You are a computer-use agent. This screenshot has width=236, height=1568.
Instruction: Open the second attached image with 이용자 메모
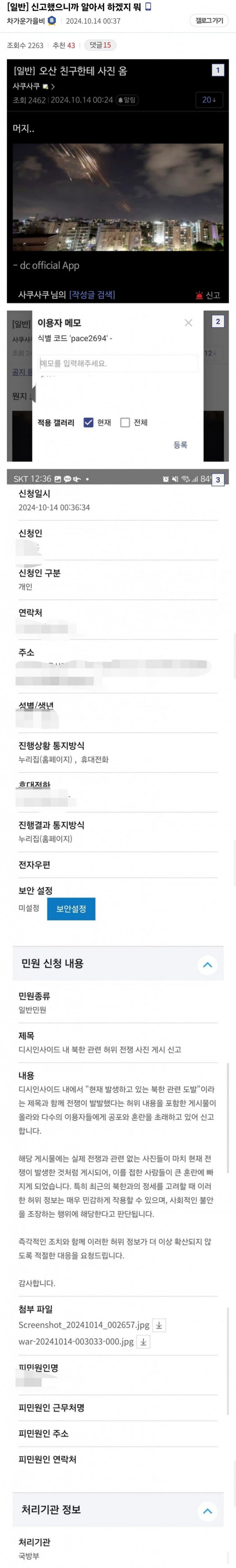[x=118, y=386]
